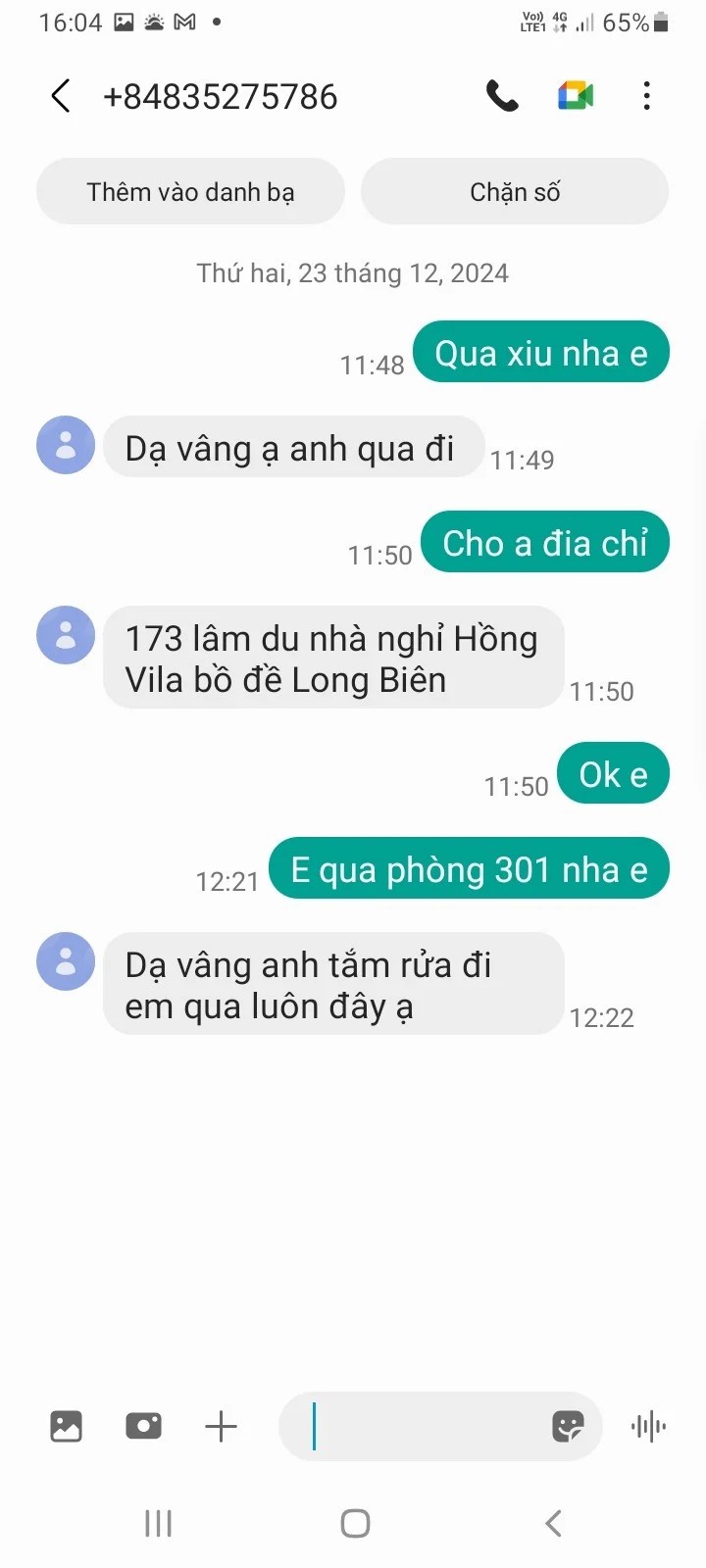Image resolution: width=706 pixels, height=1568 pixels.
Task: Go to the home screen
Action: [355, 1523]
